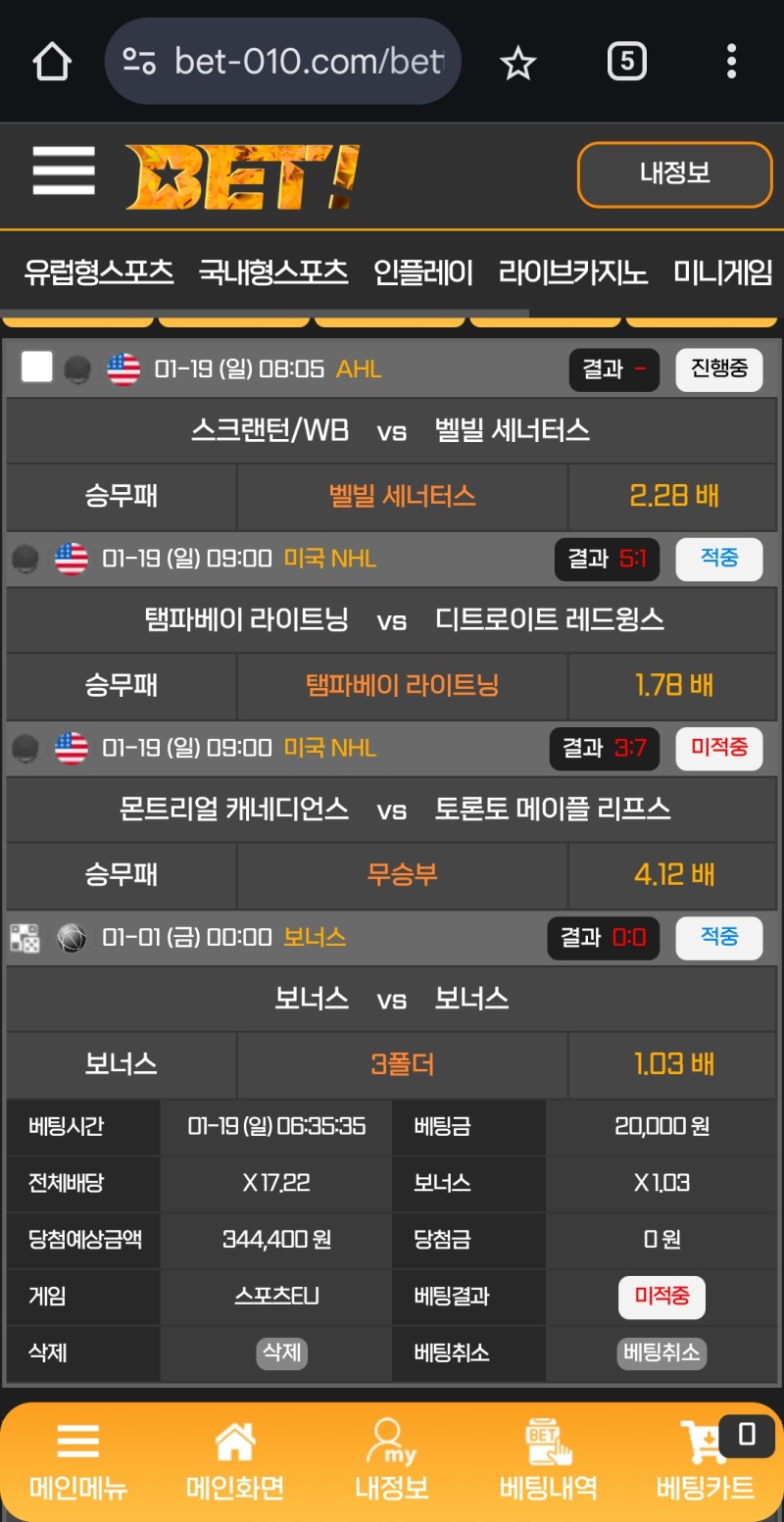
Task: Tap the bet-010.com address bar
Action: point(283,63)
